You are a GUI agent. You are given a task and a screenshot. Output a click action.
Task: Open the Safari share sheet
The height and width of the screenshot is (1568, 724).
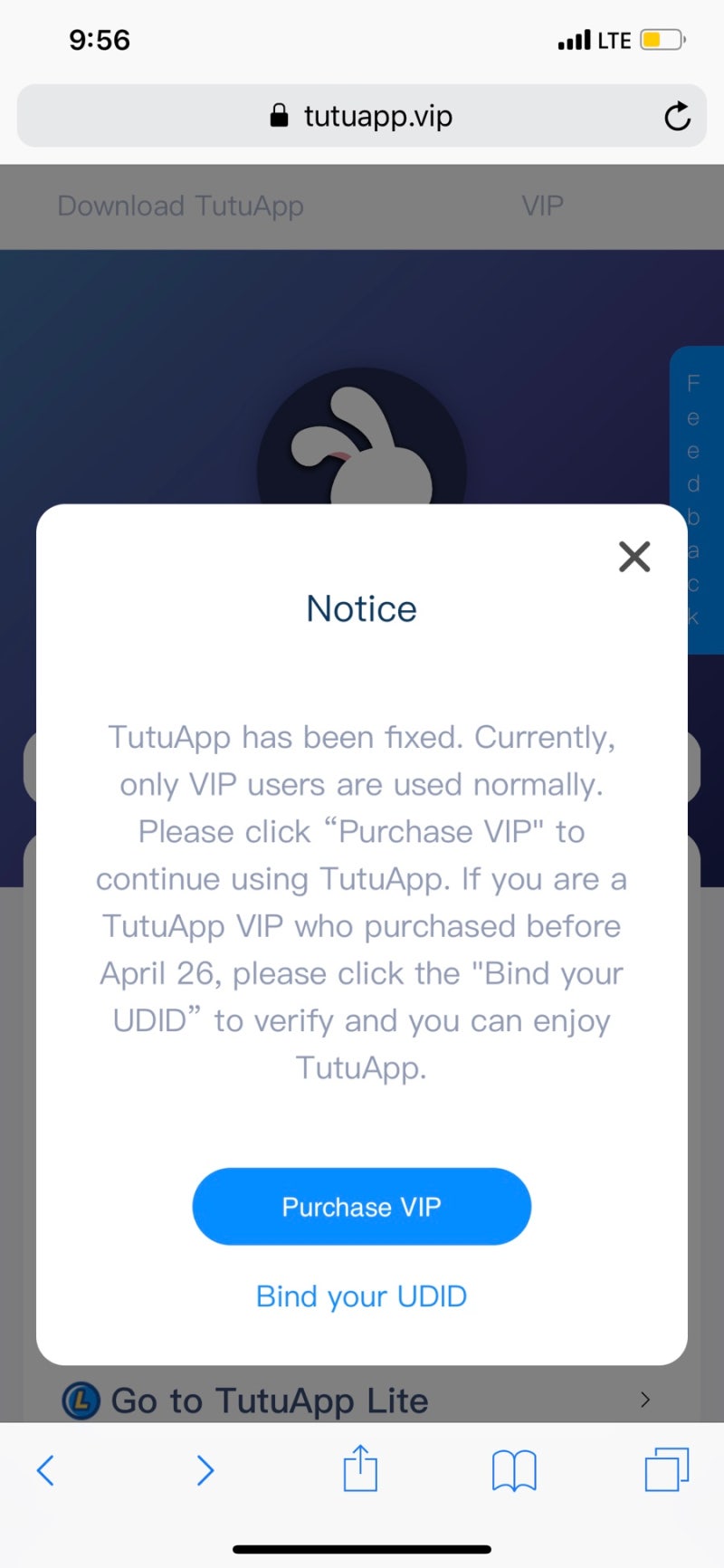tap(360, 1469)
